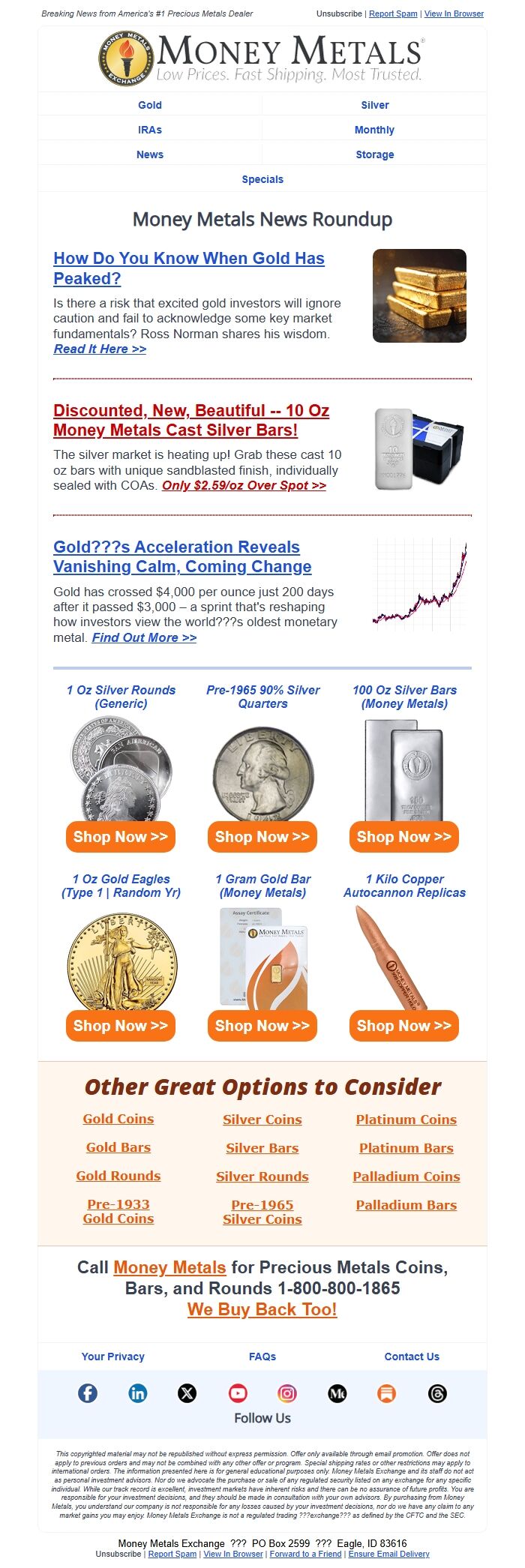Shop Now for Pre-1965 90% Silver Quarters
The width and height of the screenshot is (525, 1568).
click(x=262, y=837)
